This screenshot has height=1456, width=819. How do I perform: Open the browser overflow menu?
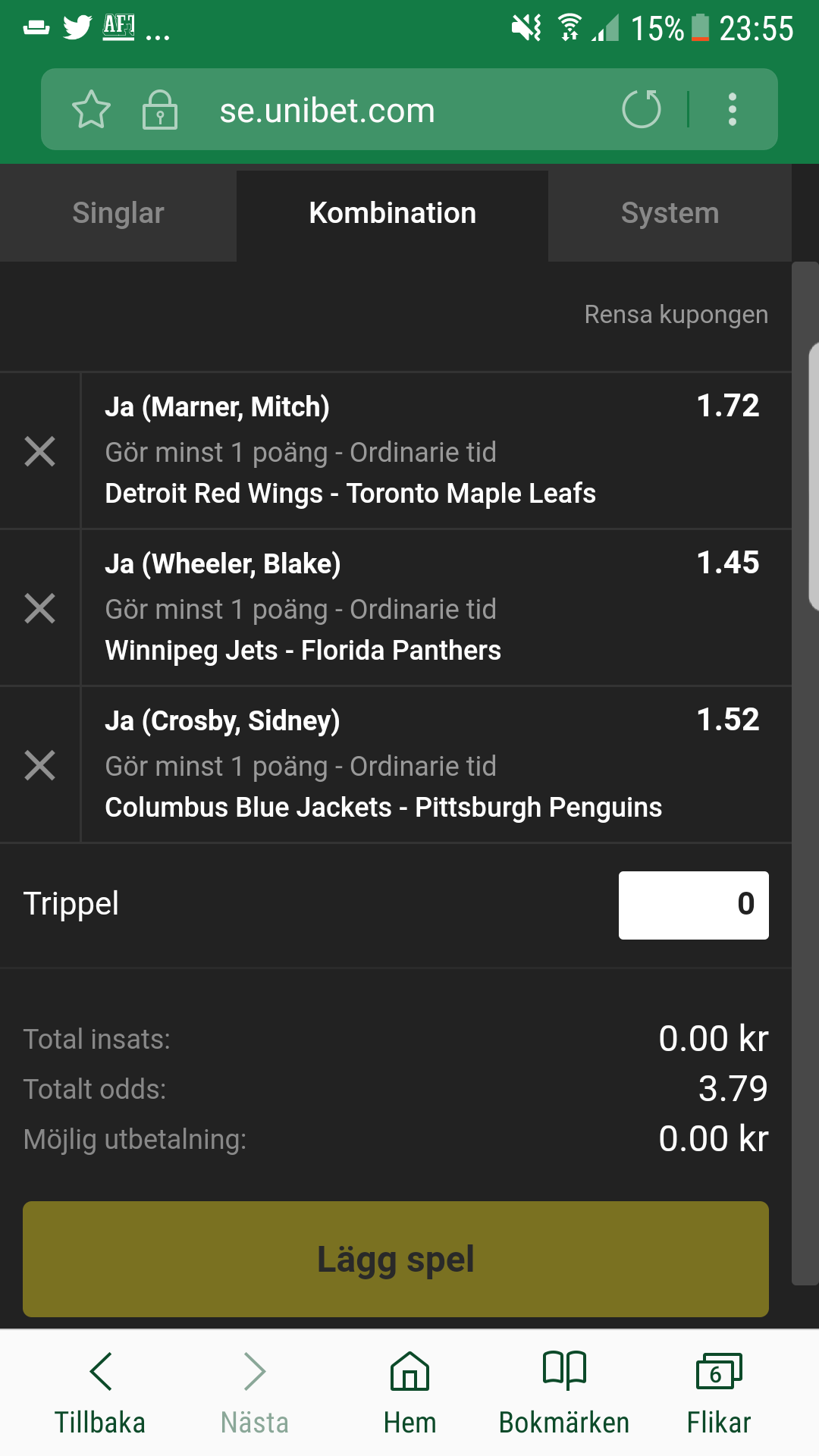732,109
